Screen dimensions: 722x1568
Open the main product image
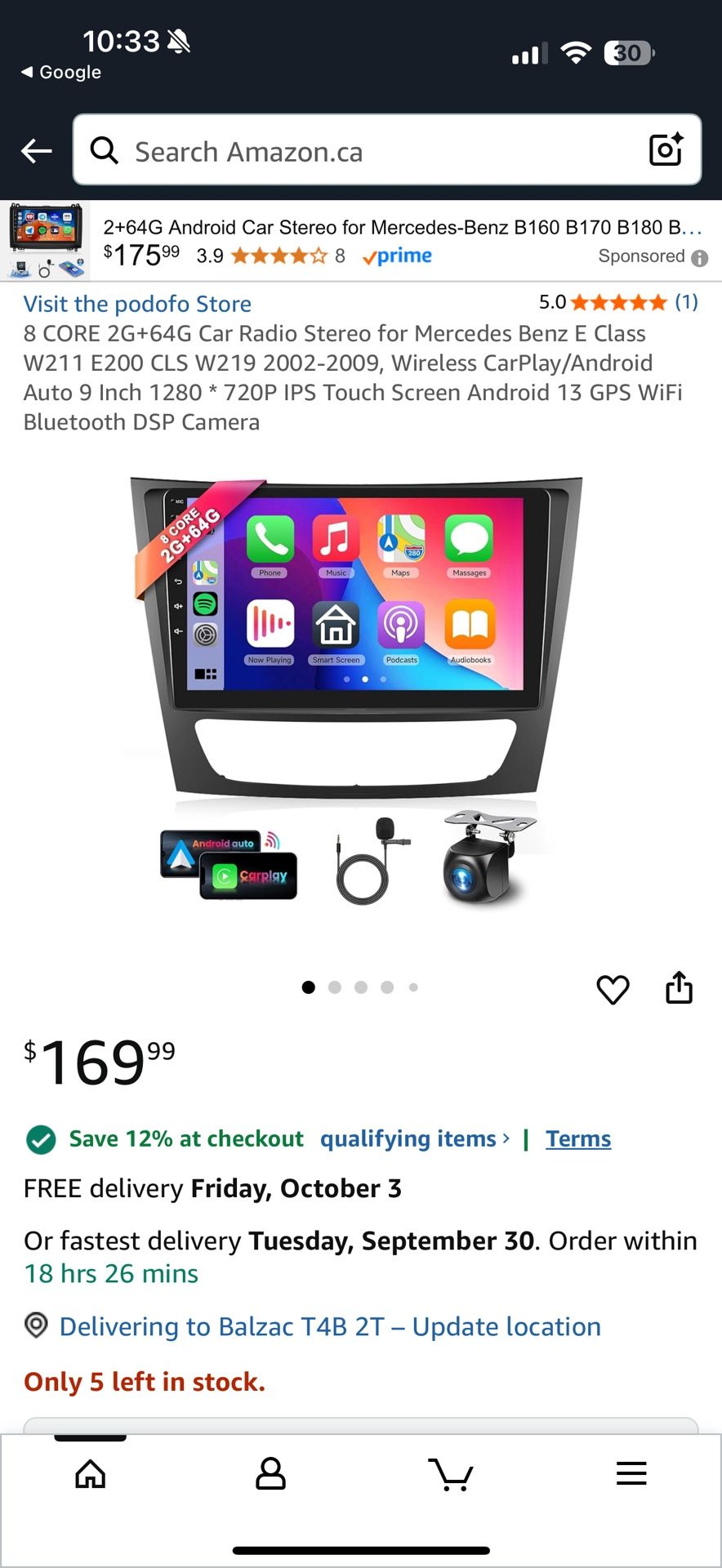point(357,690)
